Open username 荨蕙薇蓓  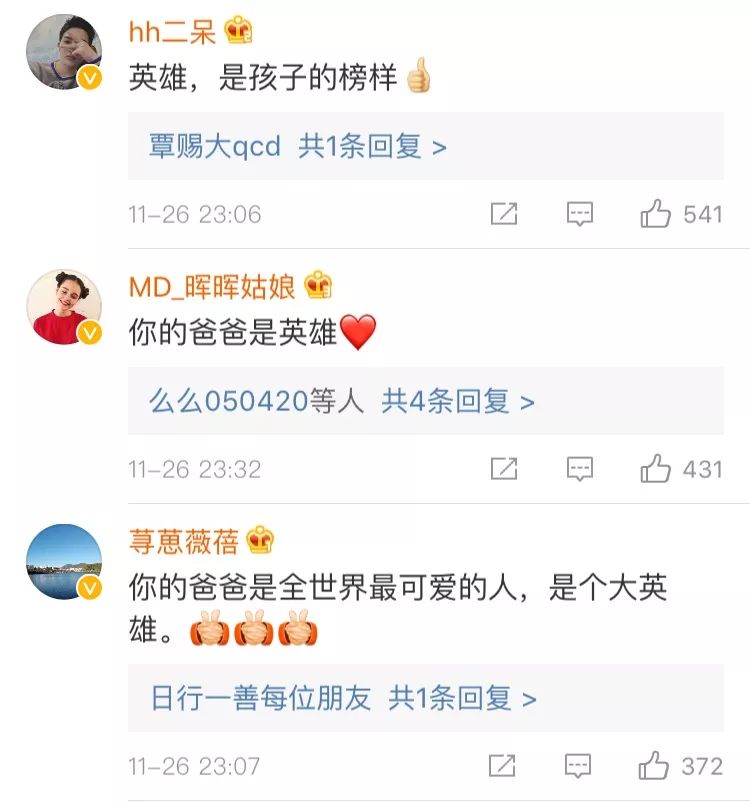click(184, 542)
